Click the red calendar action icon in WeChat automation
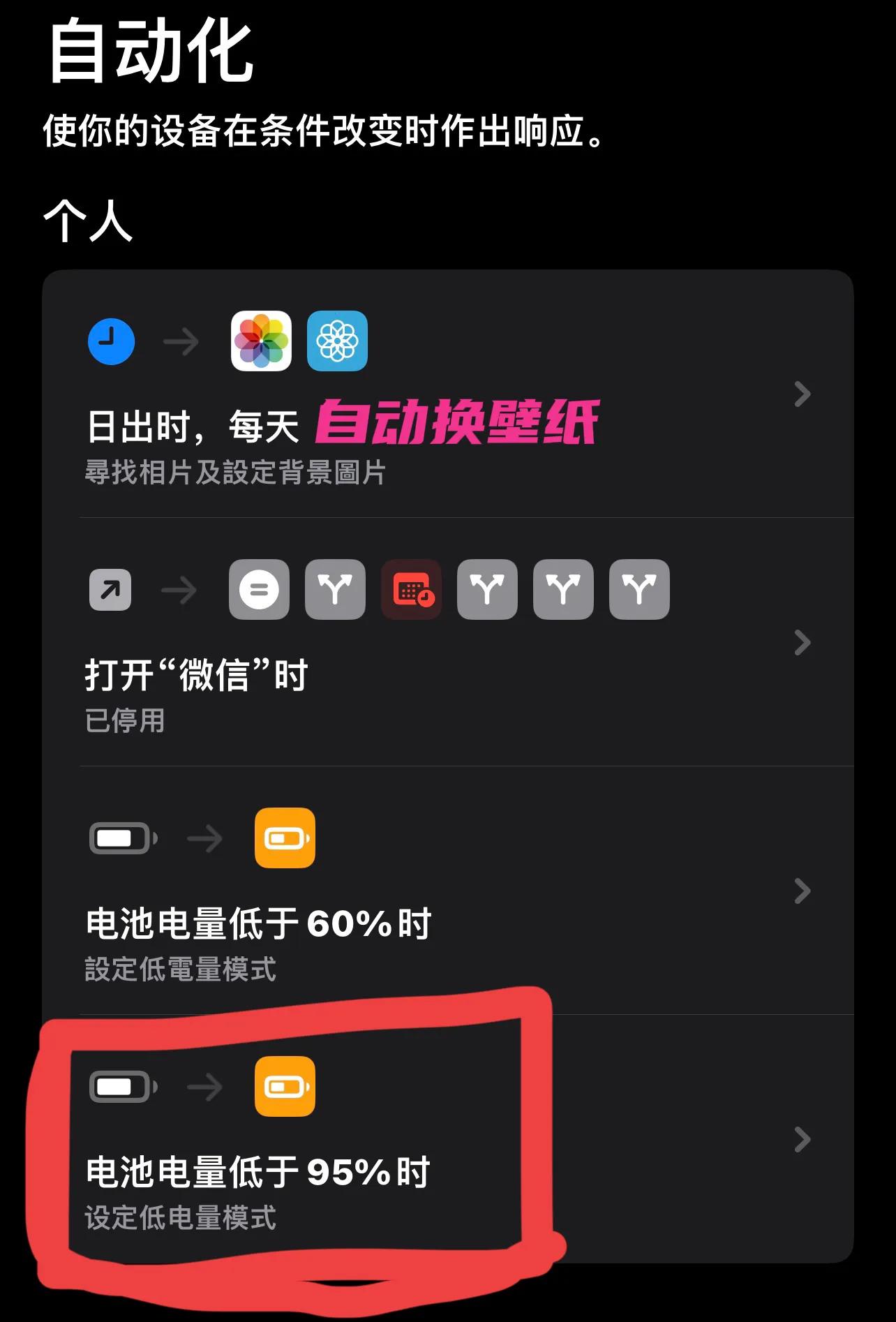Viewport: 896px width, 1322px height. pyautogui.click(x=412, y=590)
